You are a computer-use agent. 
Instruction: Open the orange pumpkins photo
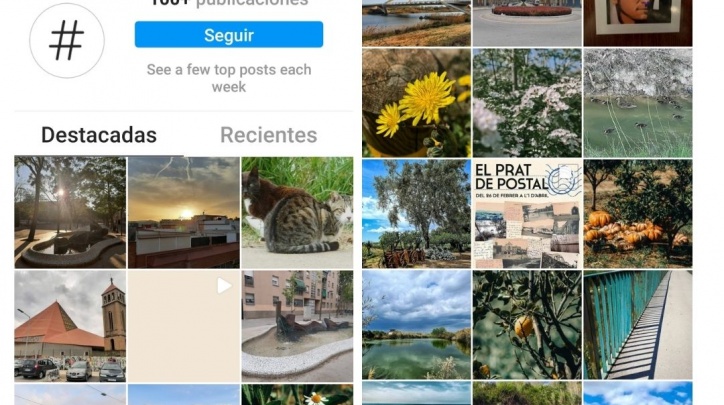click(637, 213)
